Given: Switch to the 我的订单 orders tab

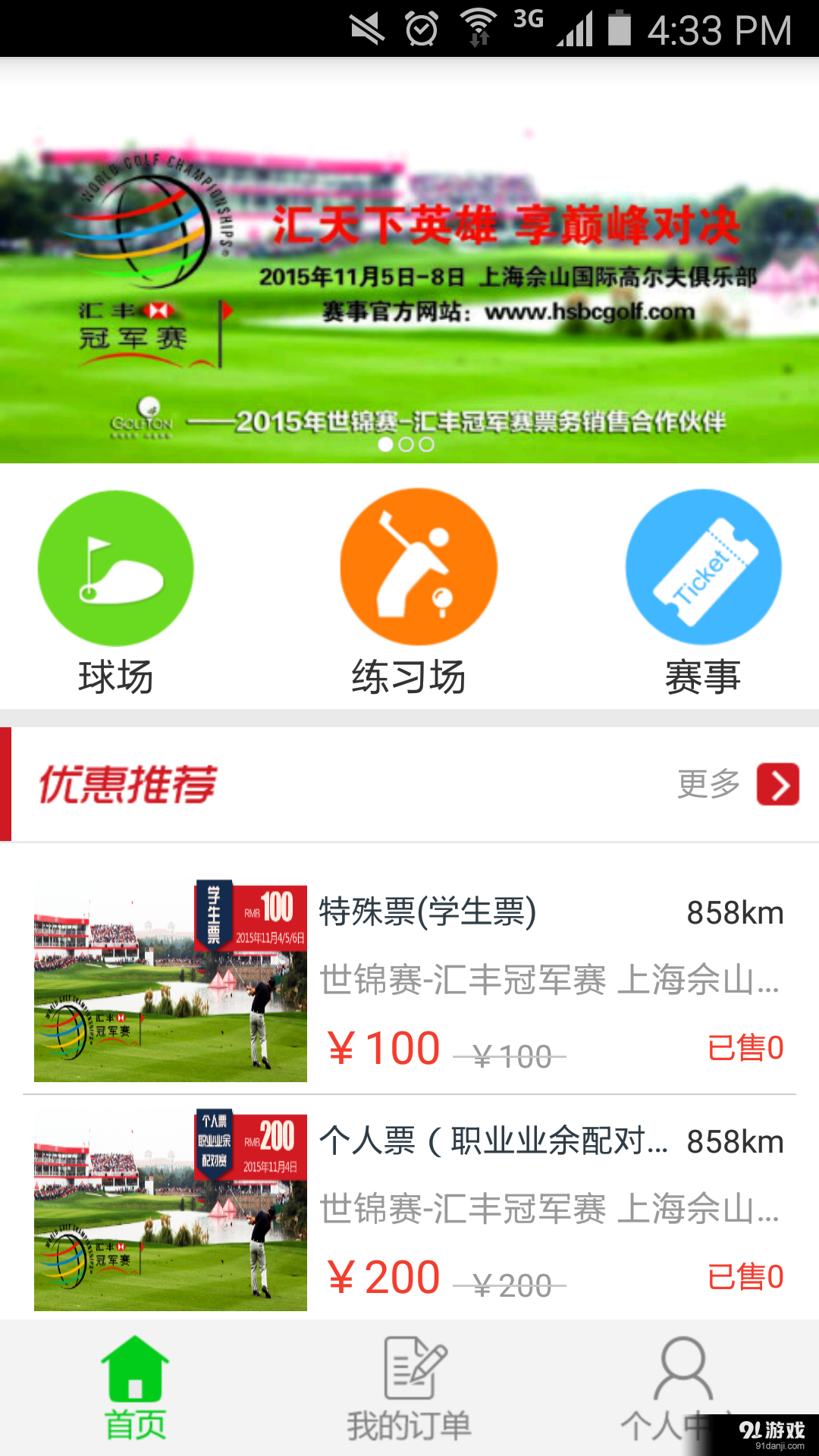Looking at the screenshot, I should coord(409,1389).
